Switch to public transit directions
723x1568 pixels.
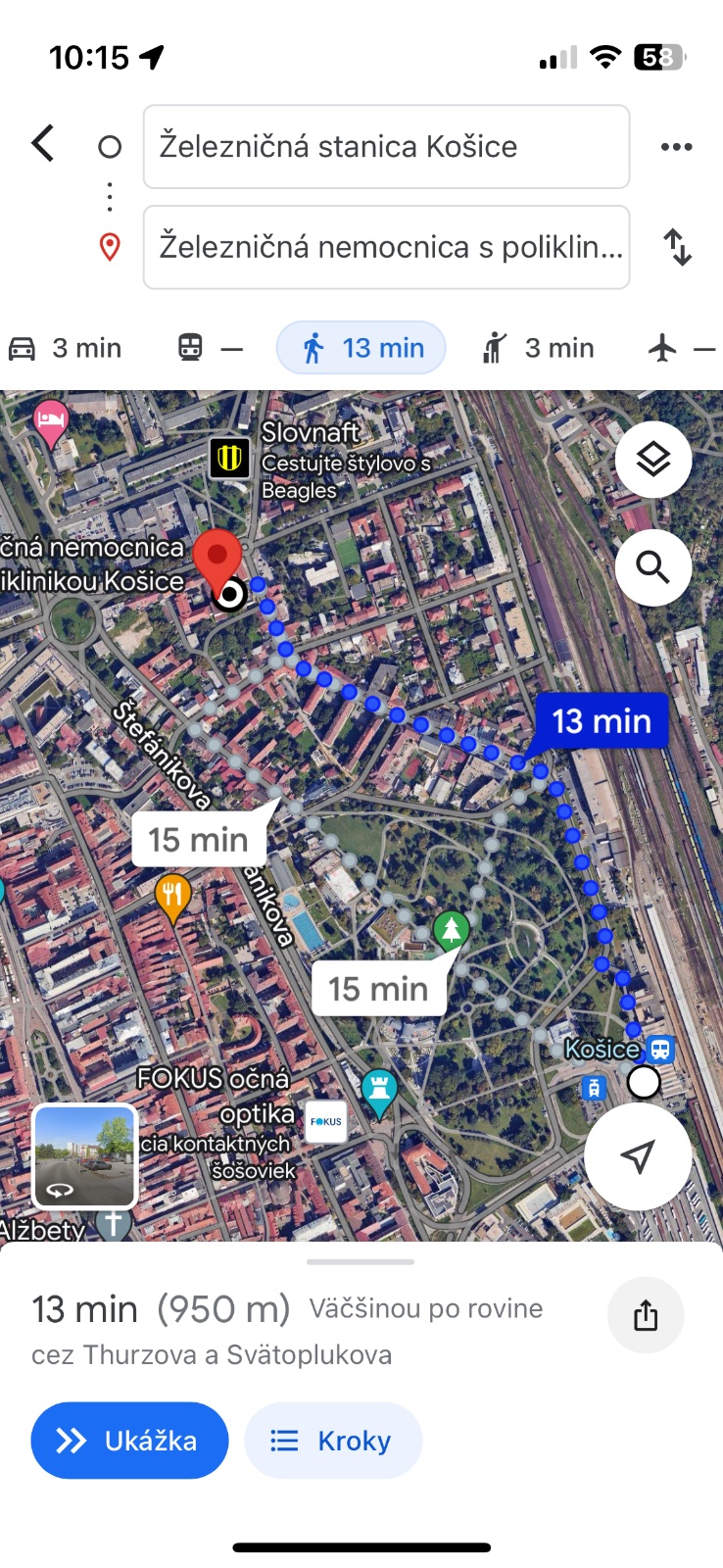click(x=209, y=348)
